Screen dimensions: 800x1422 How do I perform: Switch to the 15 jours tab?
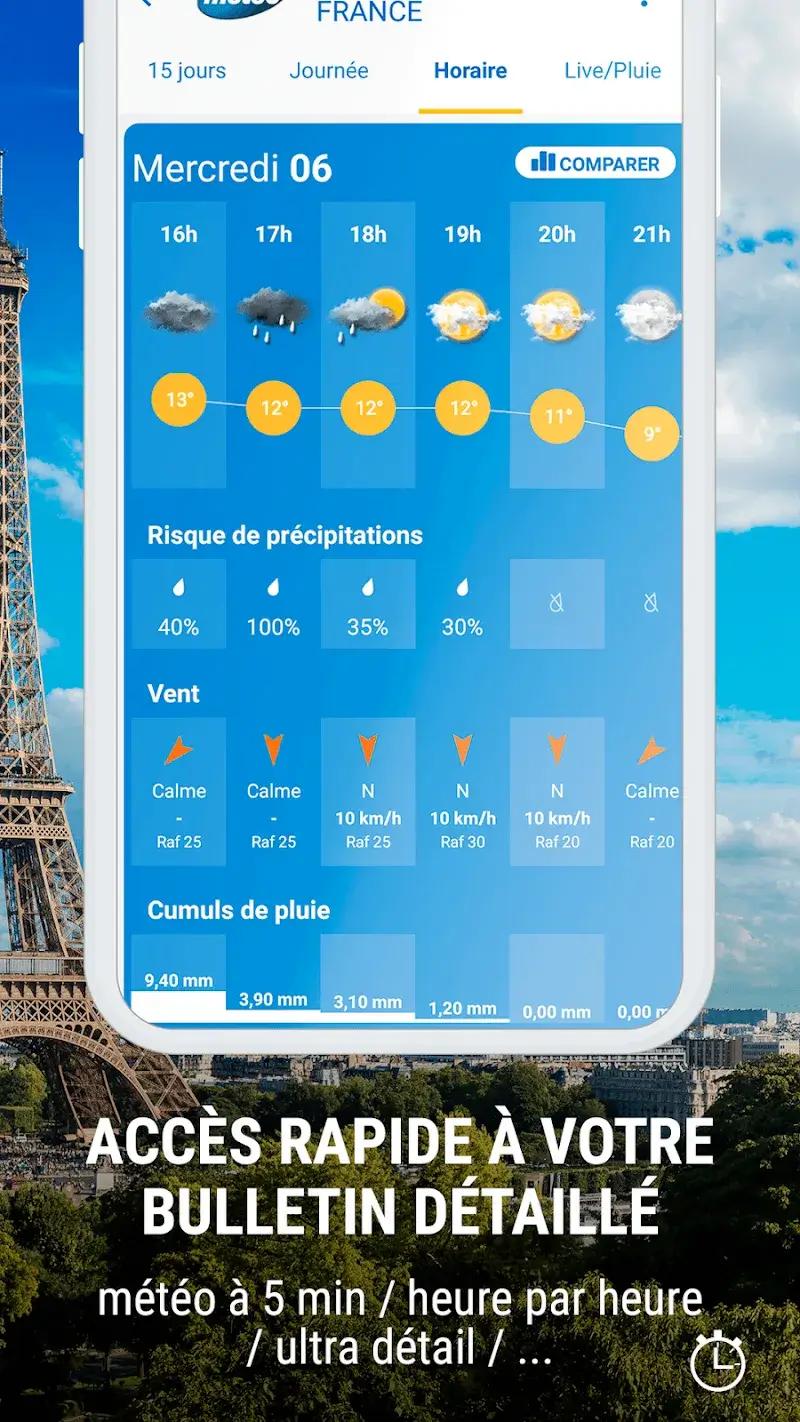coord(187,71)
